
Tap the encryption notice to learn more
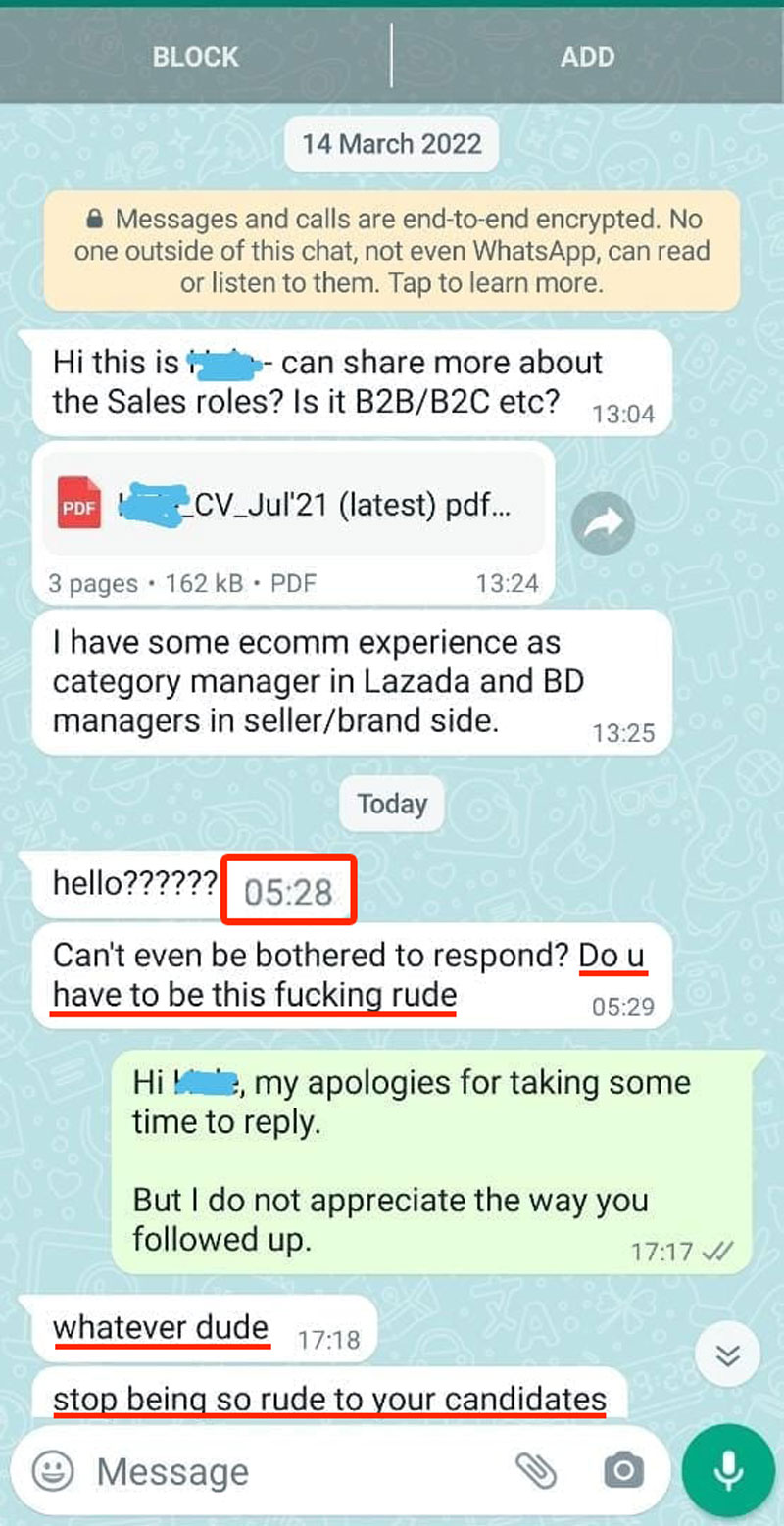click(x=391, y=251)
